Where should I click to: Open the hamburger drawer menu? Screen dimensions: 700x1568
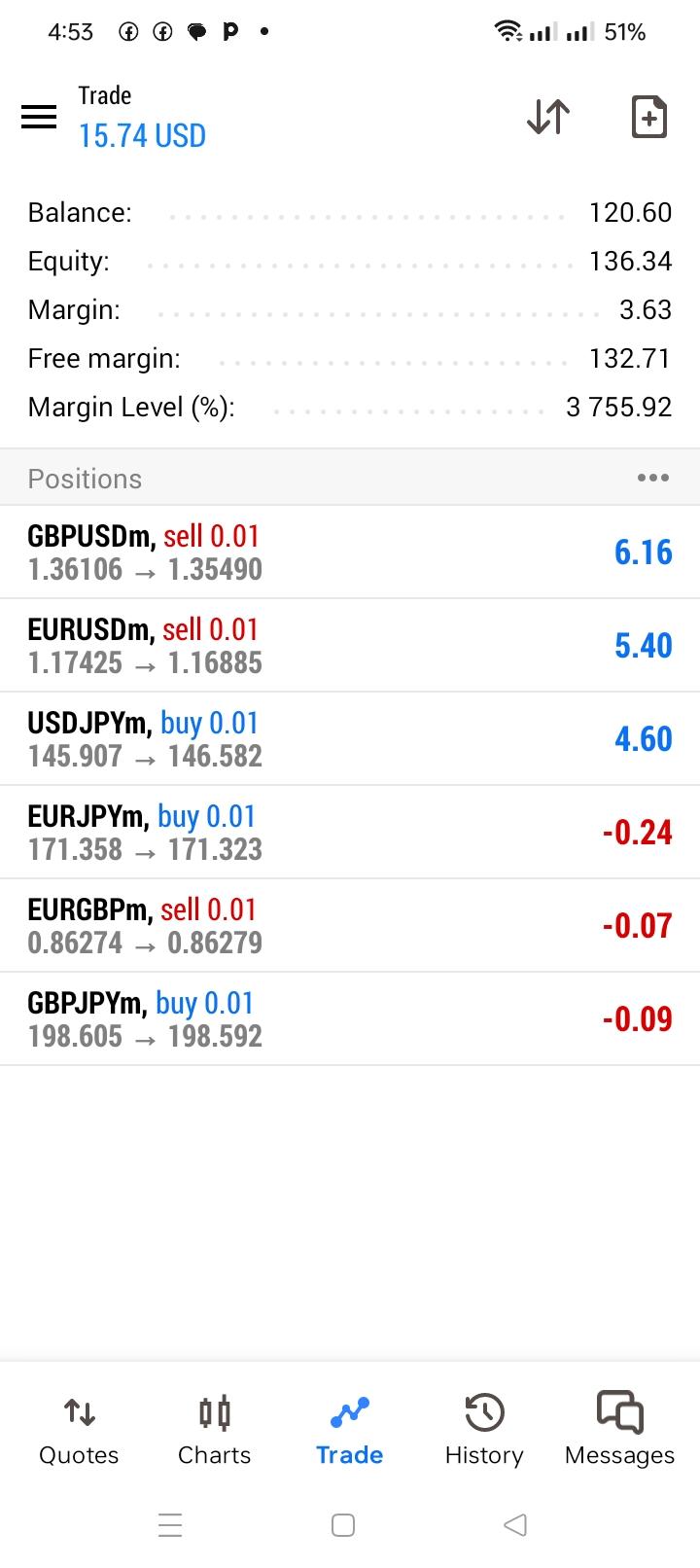coord(39,117)
